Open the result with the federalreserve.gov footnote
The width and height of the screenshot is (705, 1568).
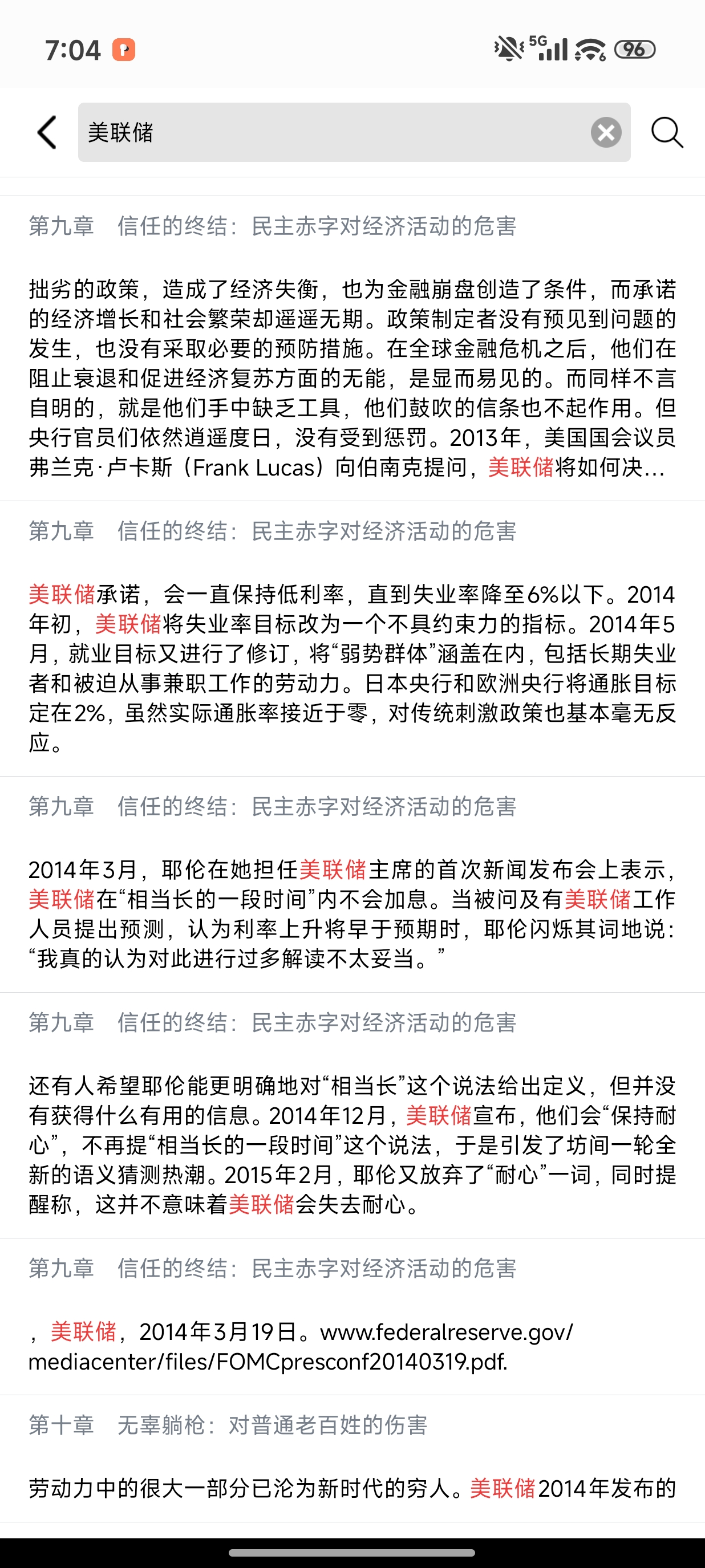[352, 1346]
